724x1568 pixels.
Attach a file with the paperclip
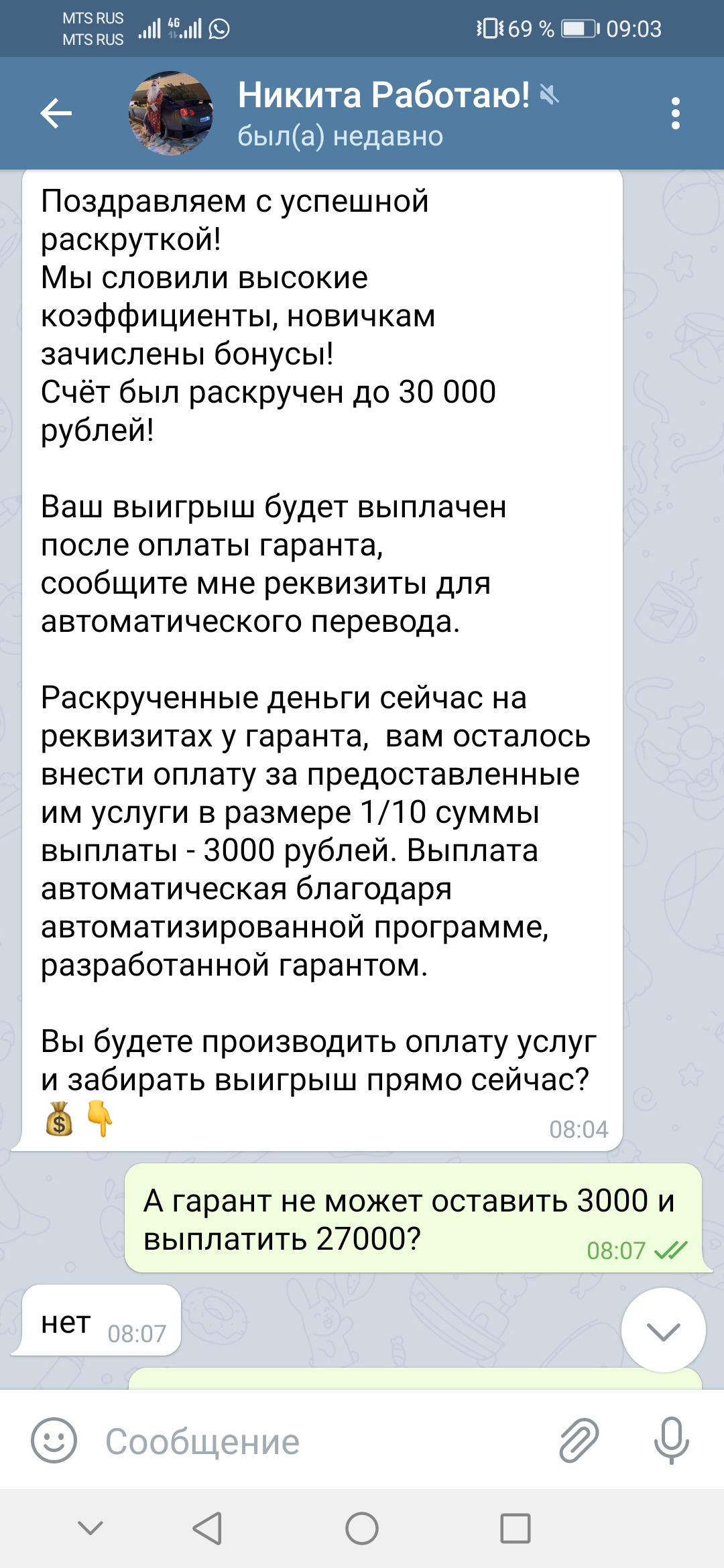[x=579, y=1440]
